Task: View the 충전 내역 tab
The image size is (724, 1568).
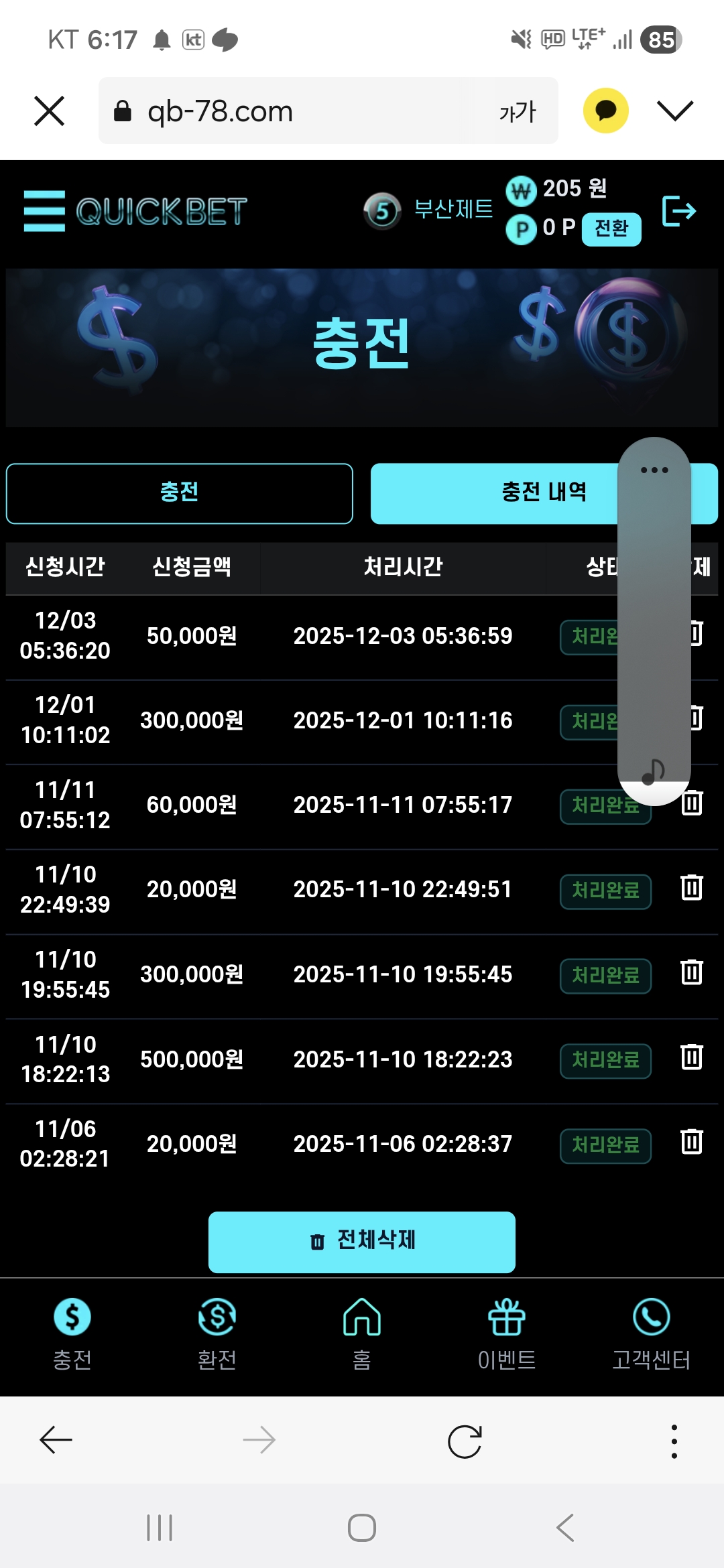Action: click(544, 493)
